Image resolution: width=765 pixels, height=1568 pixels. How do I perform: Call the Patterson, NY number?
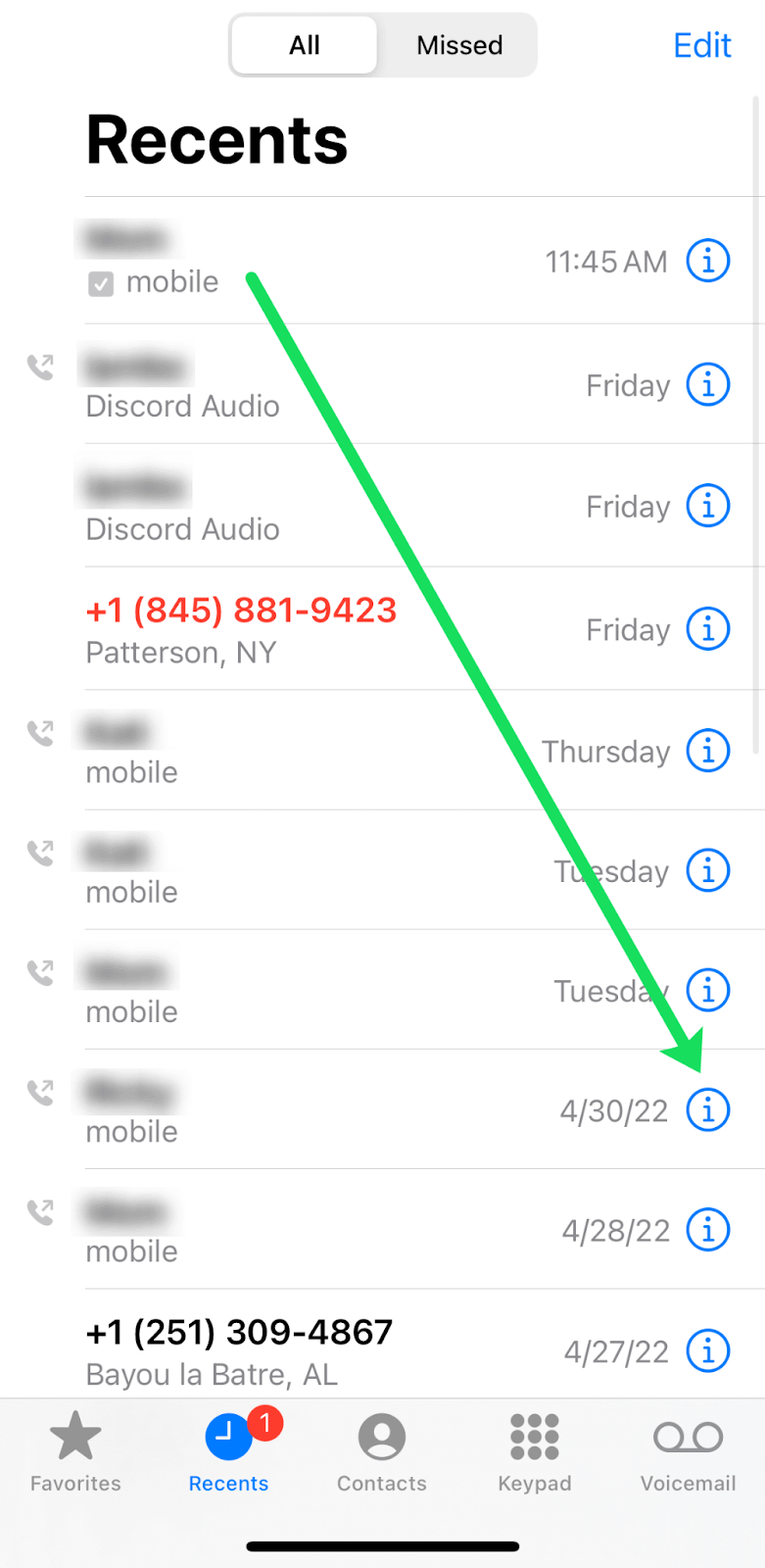[x=239, y=610]
